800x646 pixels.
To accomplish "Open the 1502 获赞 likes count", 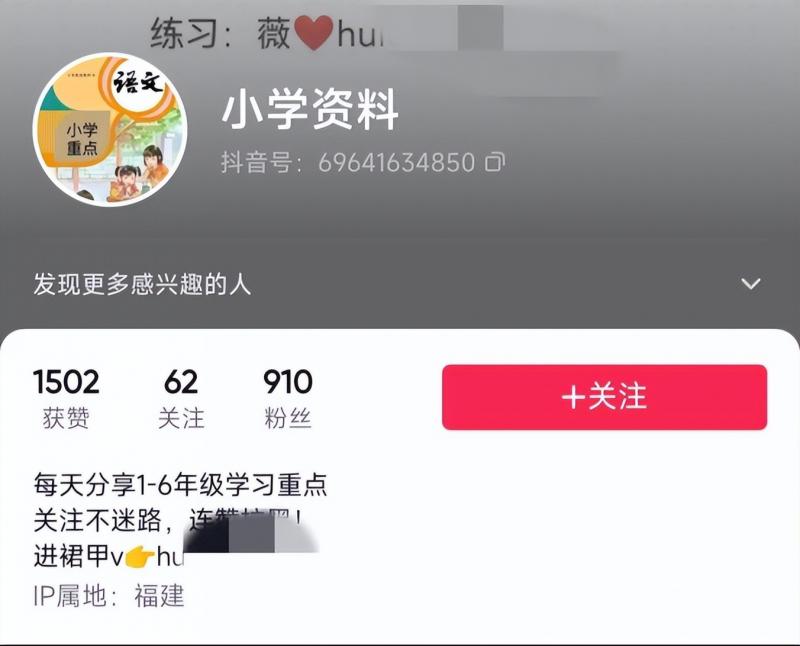I will click(x=66, y=398).
